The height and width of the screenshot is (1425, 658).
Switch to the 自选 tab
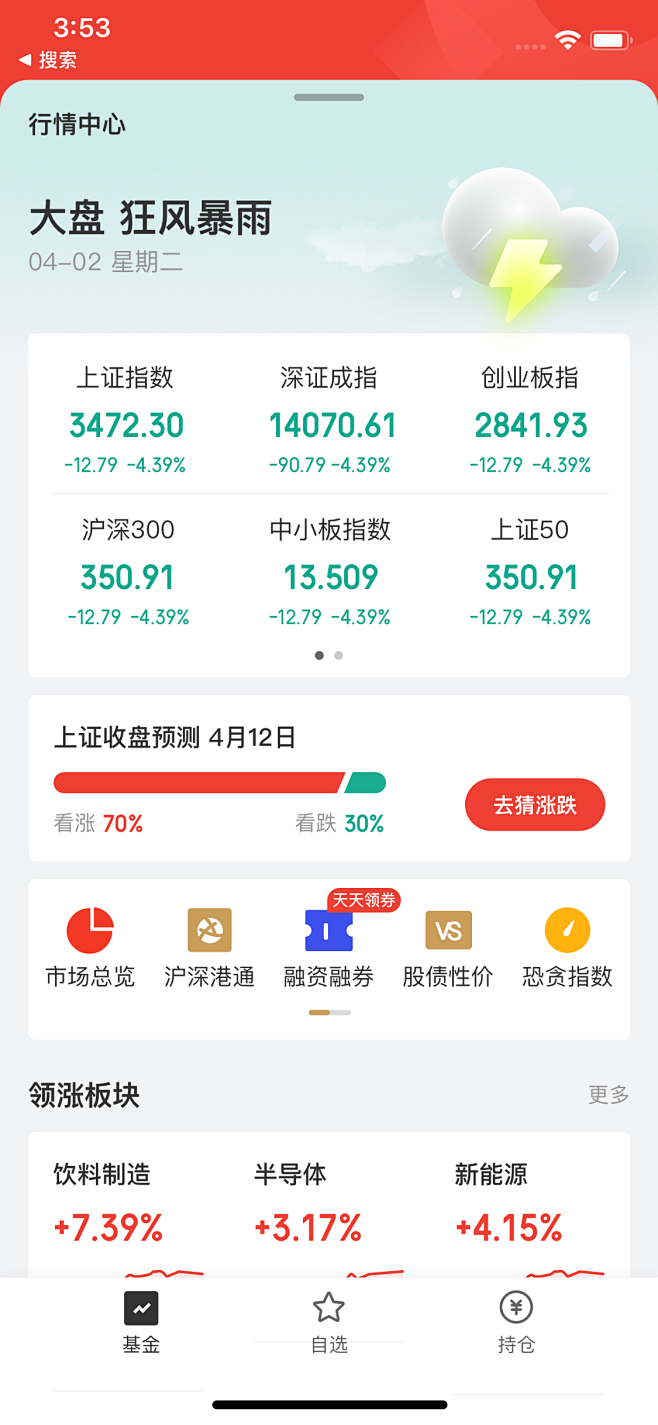click(x=329, y=1322)
